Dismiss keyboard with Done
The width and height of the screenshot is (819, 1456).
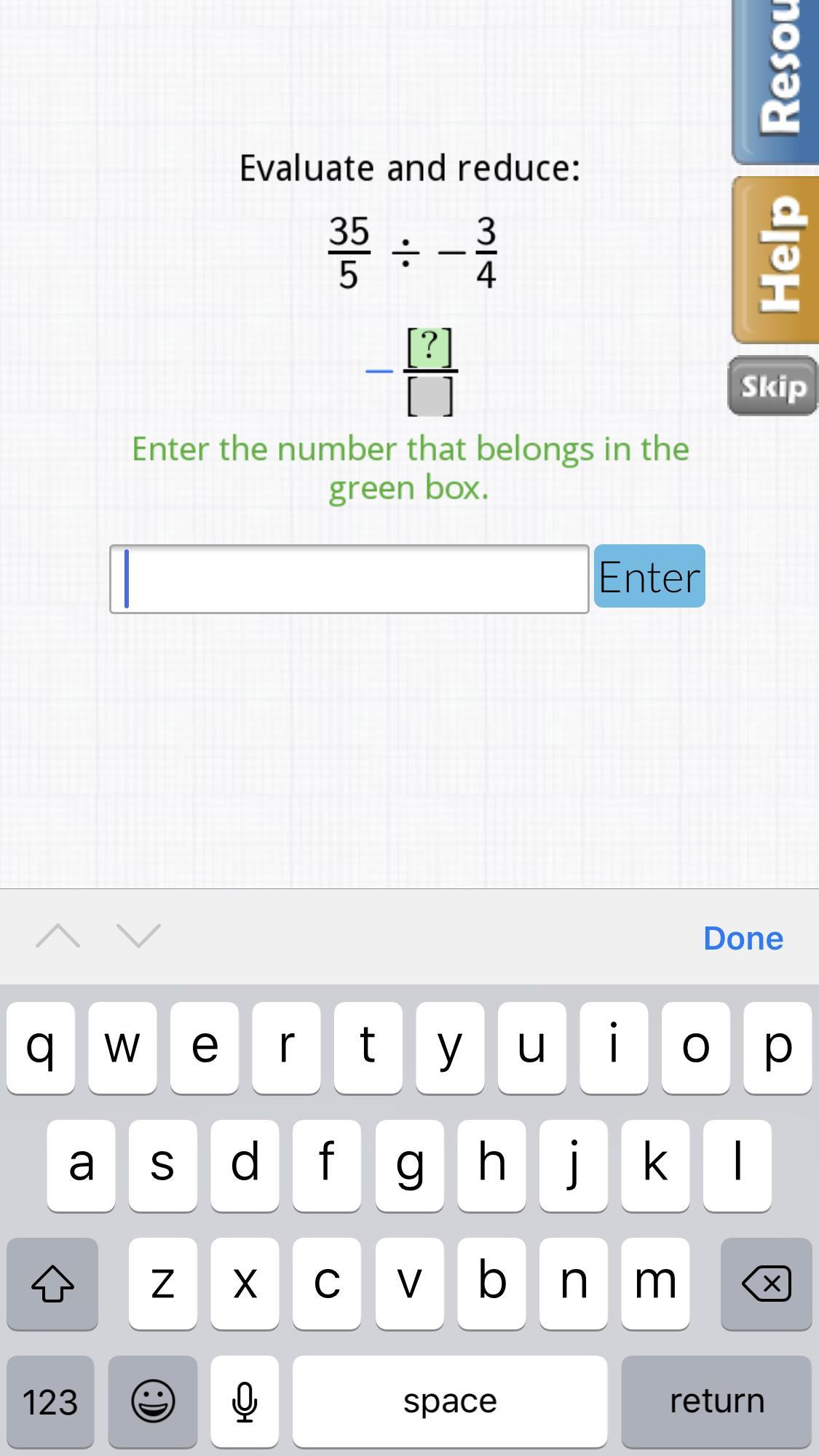tap(743, 938)
